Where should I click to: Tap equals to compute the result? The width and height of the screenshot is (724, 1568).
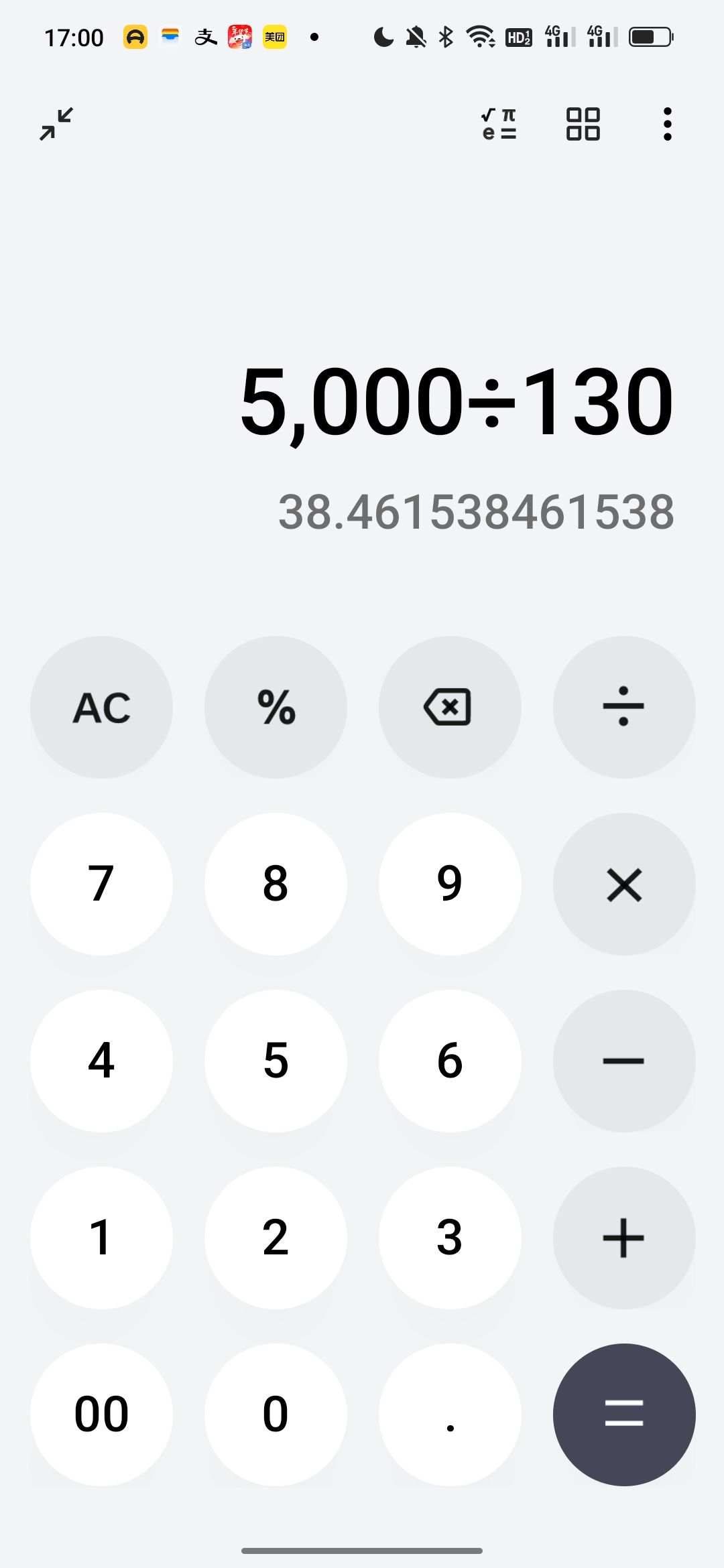623,1415
